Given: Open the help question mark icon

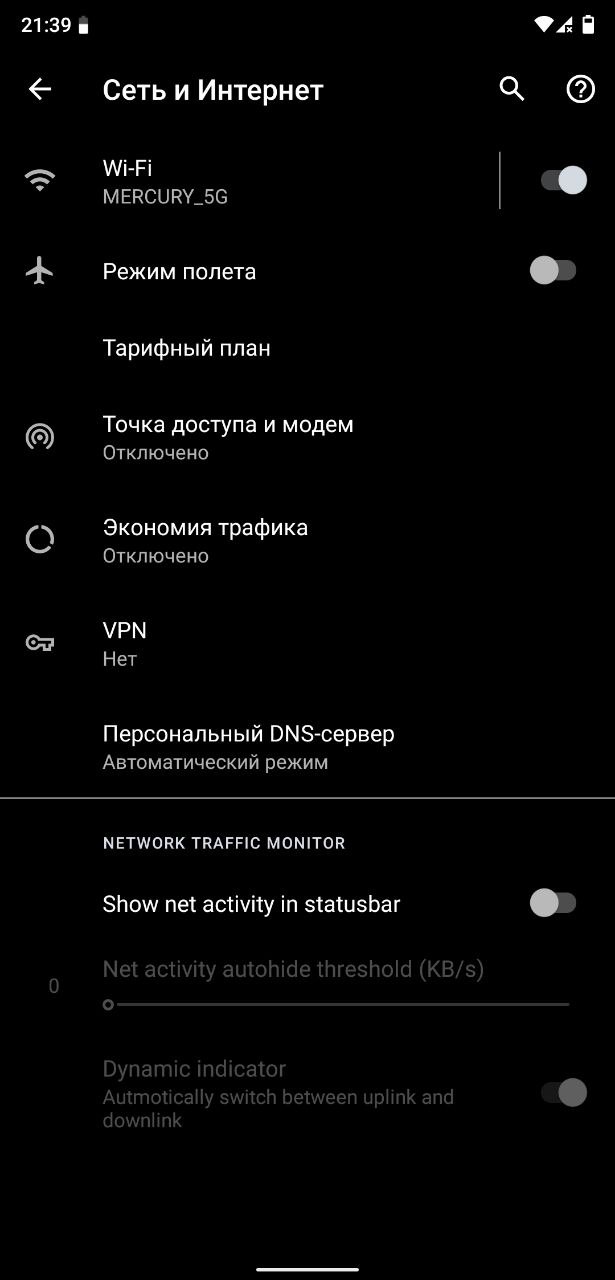Looking at the screenshot, I should coord(580,89).
